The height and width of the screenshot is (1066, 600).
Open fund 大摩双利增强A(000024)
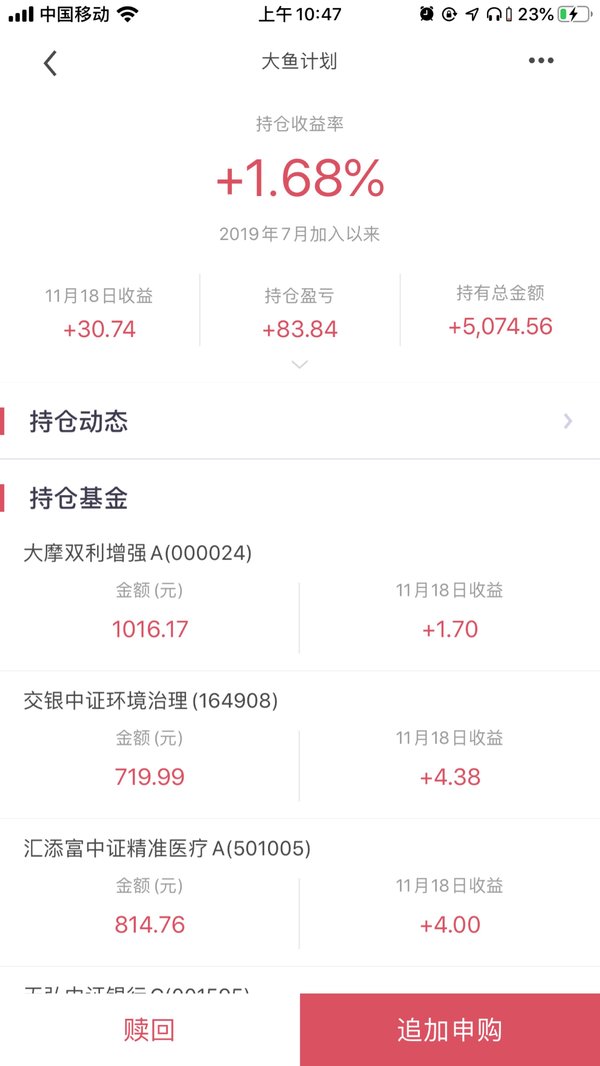click(300, 598)
